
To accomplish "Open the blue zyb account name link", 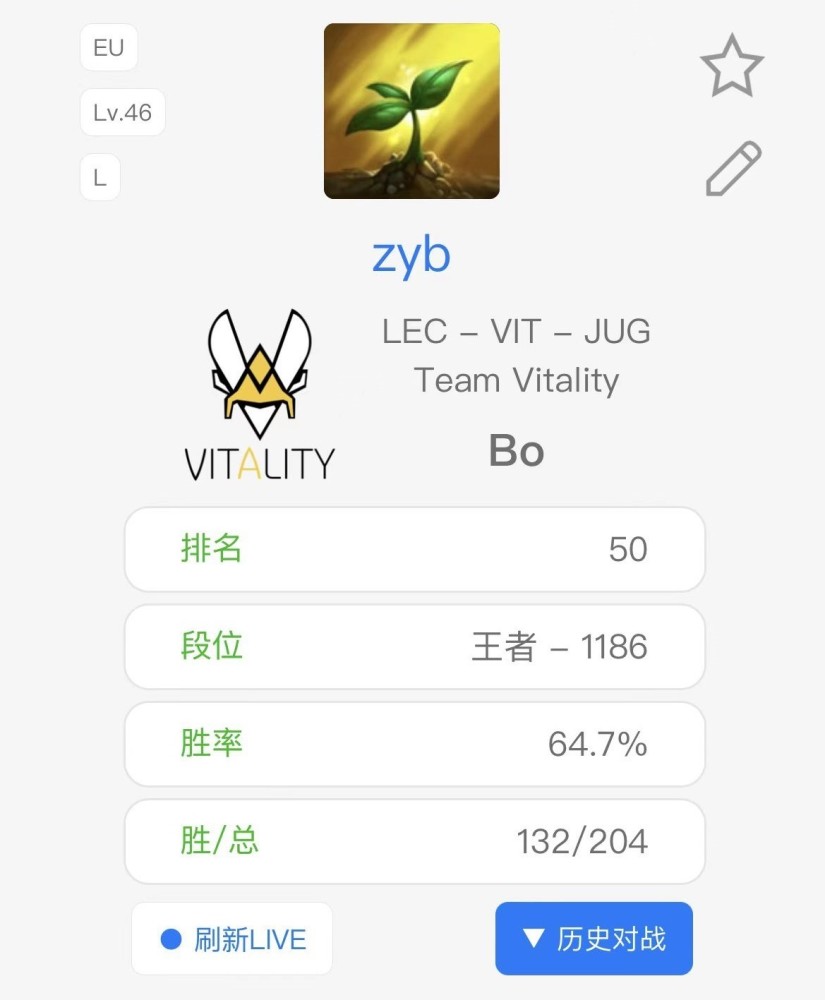I will 411,256.
